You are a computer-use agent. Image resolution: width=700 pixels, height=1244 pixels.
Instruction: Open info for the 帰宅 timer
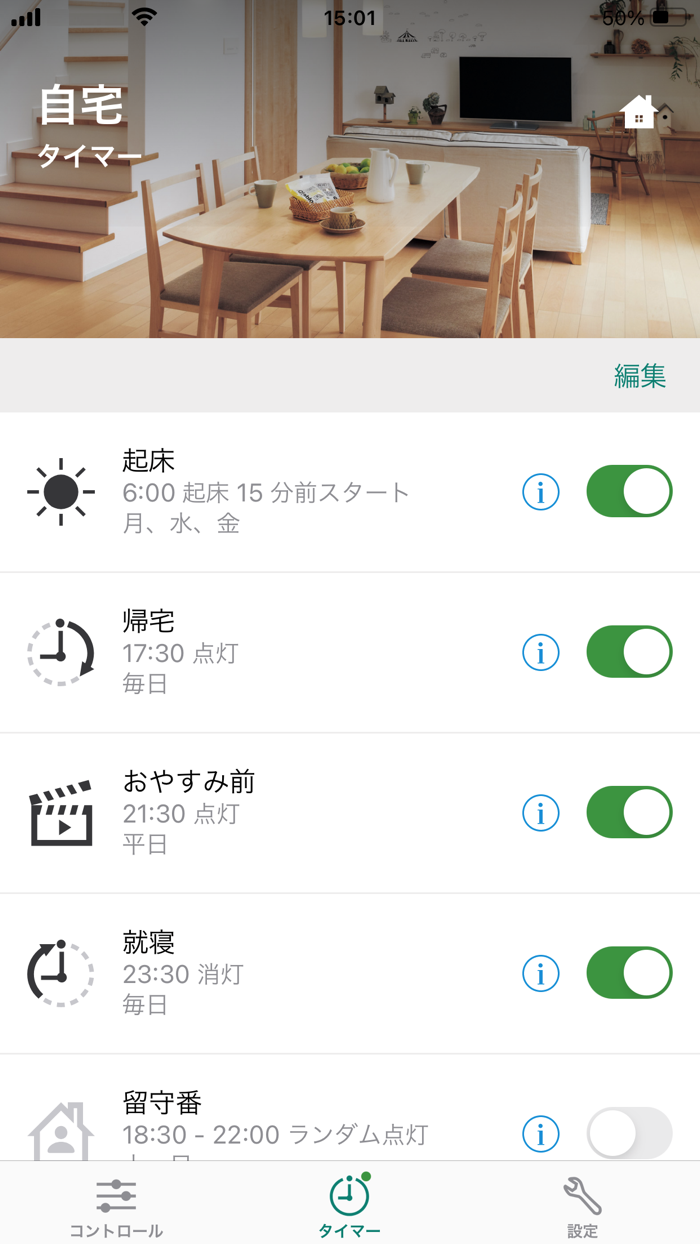pyautogui.click(x=541, y=652)
